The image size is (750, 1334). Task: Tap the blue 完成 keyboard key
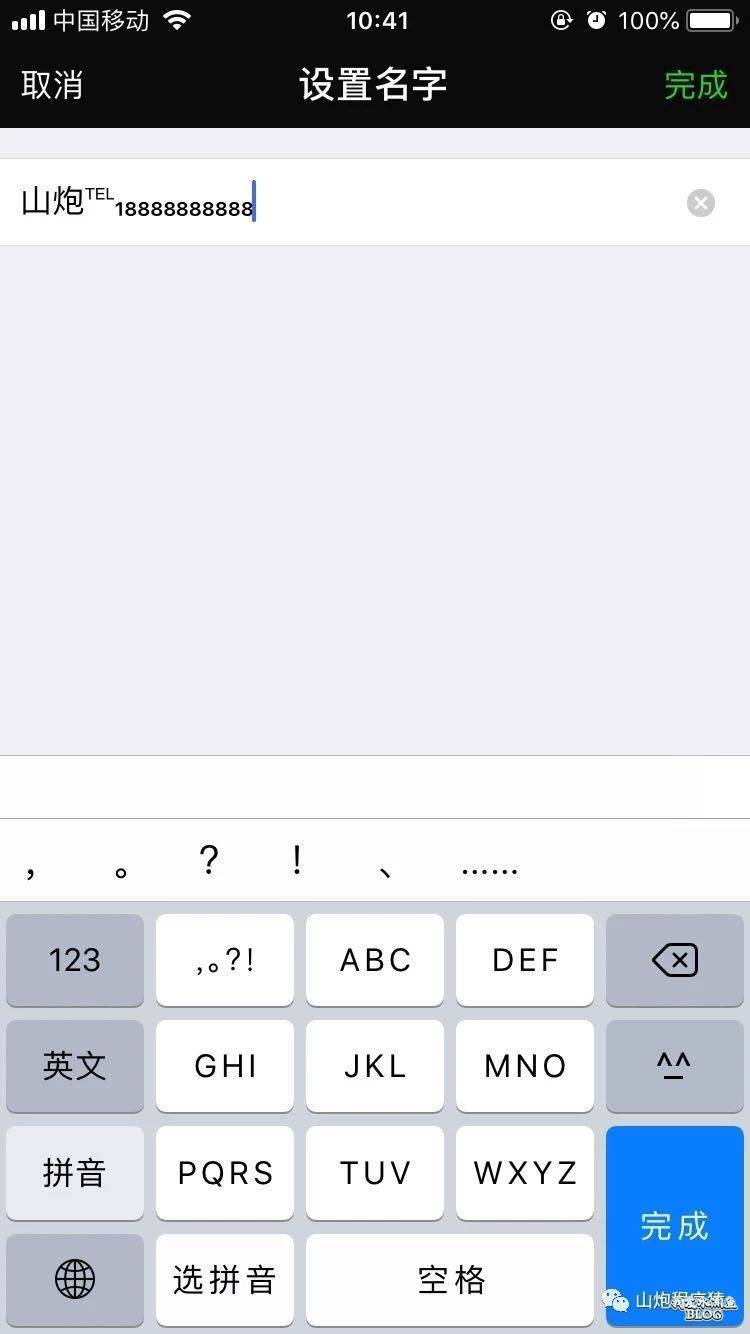point(675,1225)
